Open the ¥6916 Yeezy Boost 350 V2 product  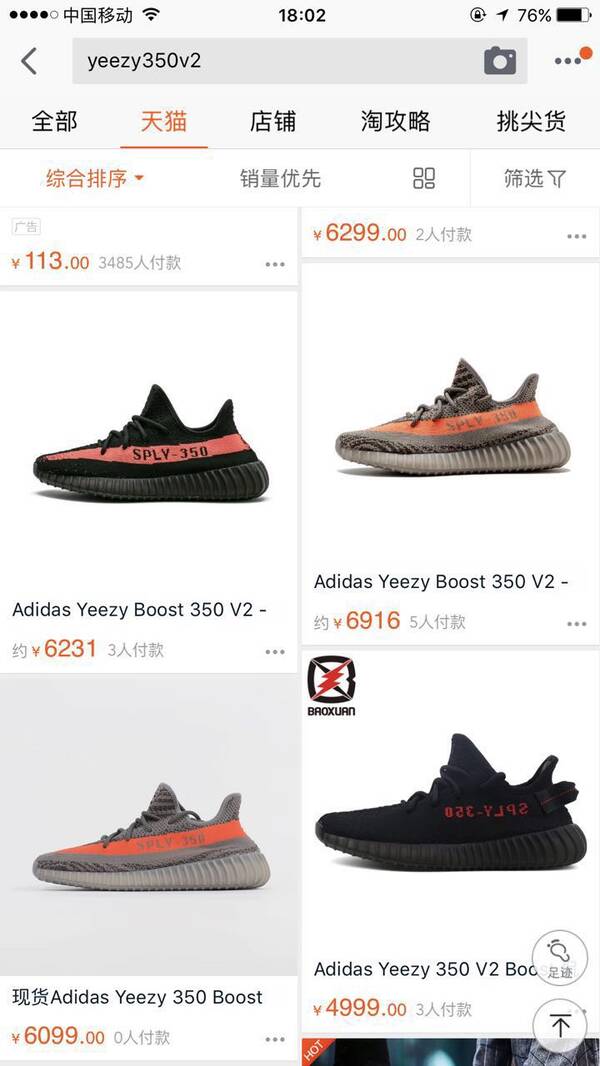pos(450,453)
